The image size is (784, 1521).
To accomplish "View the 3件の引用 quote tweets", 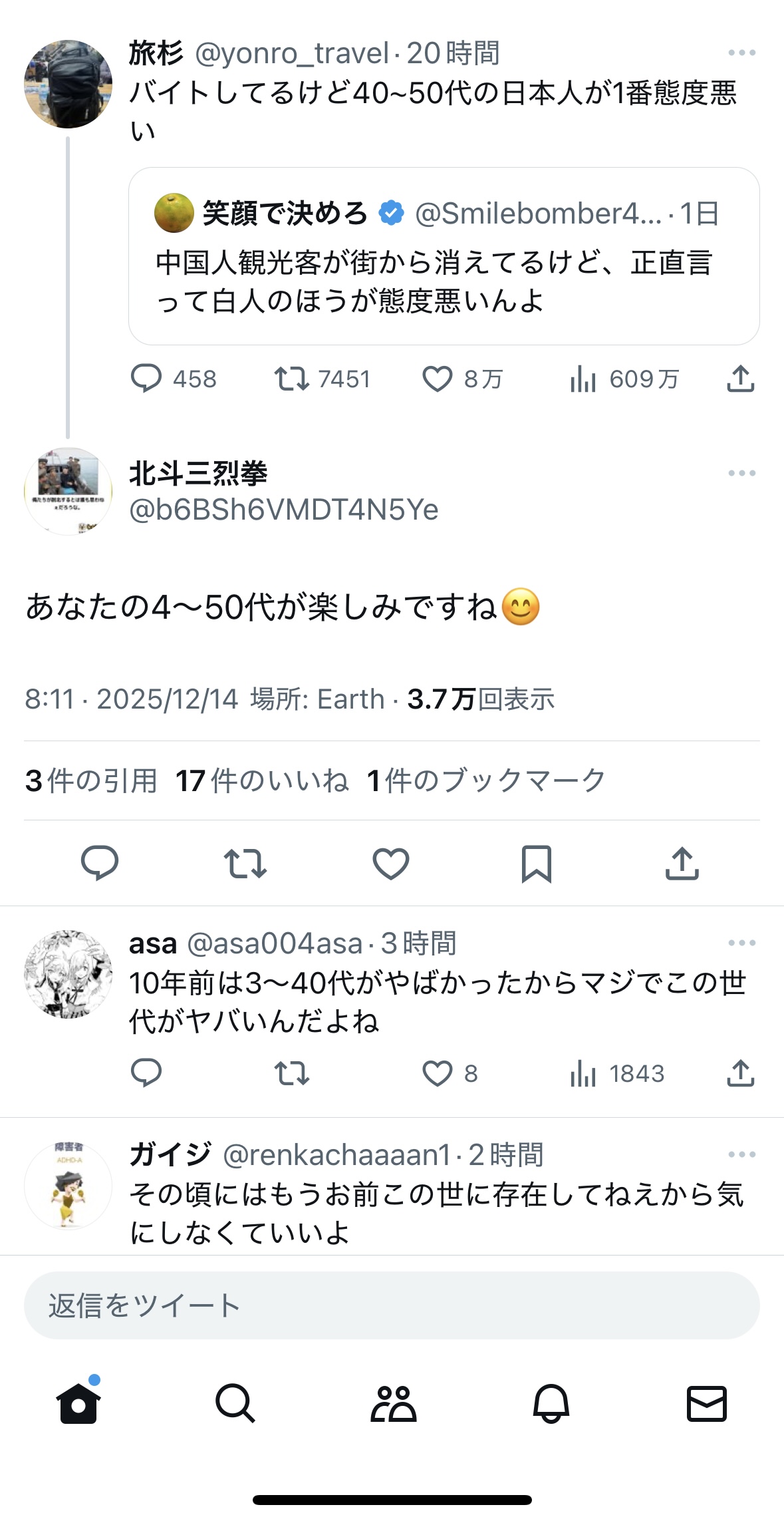I will (91, 780).
